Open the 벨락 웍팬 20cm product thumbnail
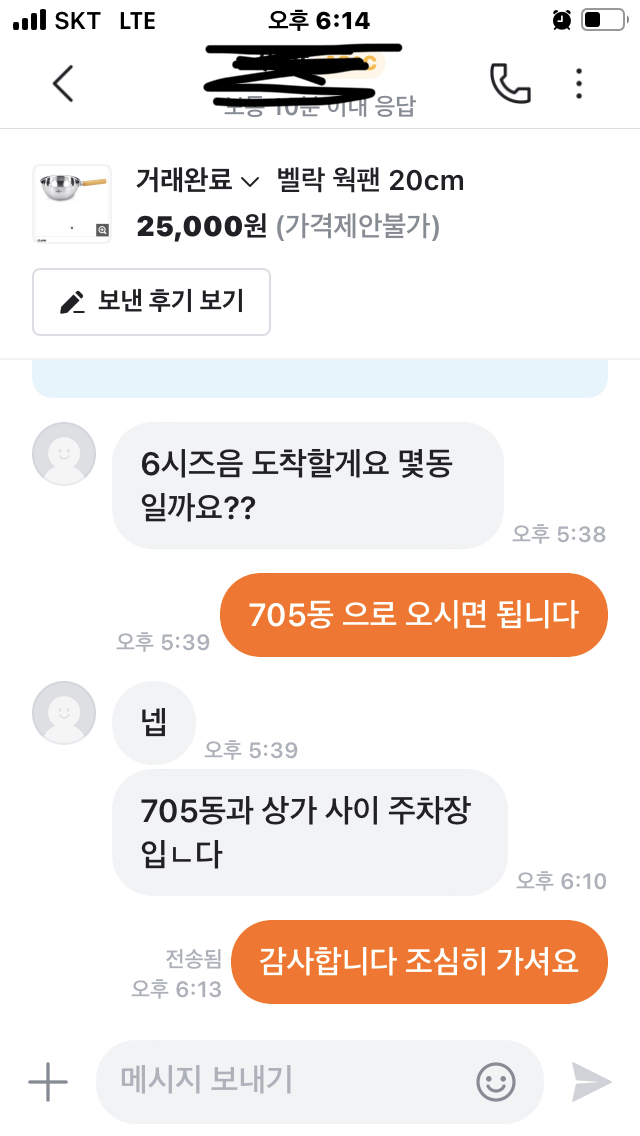Image resolution: width=640 pixels, height=1136 pixels. click(x=72, y=204)
